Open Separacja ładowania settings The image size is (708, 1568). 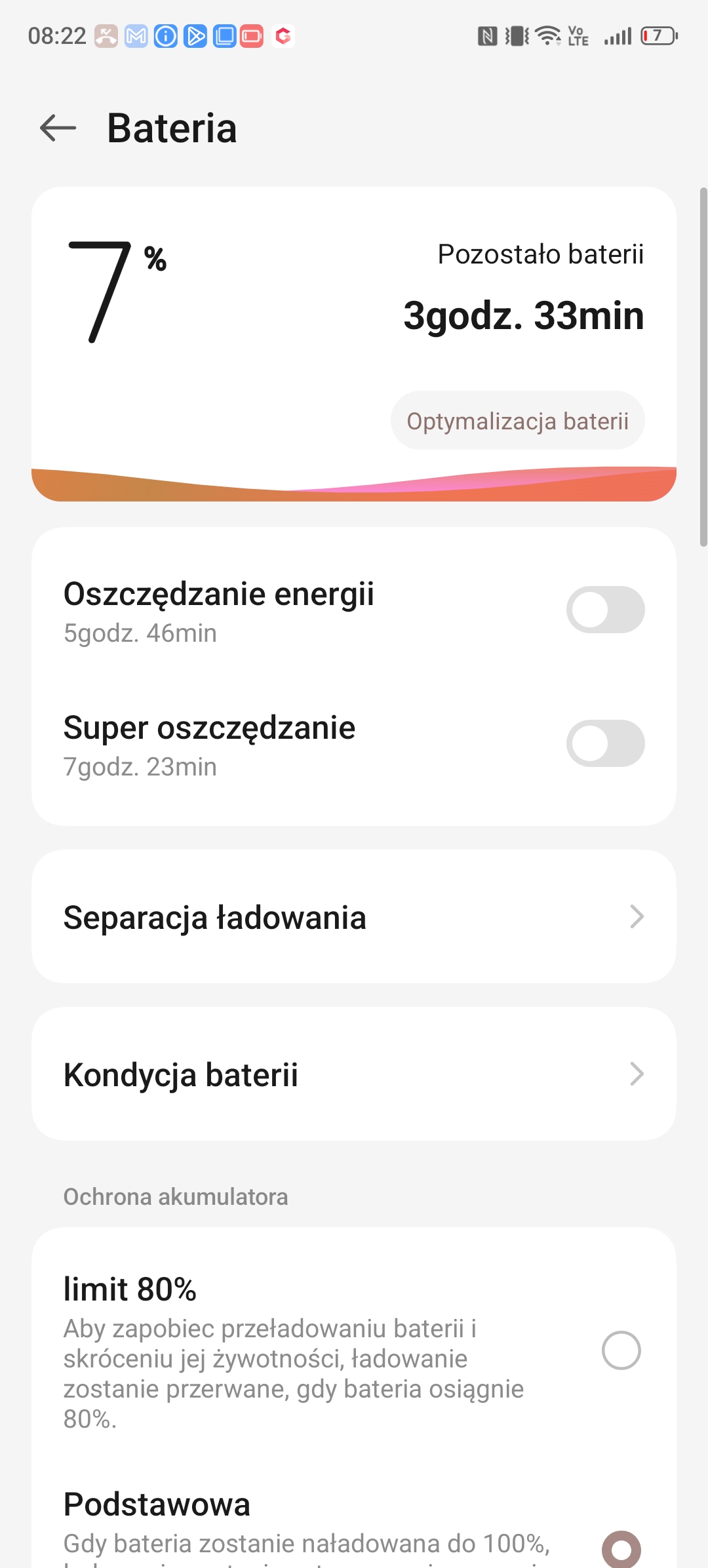(x=354, y=916)
